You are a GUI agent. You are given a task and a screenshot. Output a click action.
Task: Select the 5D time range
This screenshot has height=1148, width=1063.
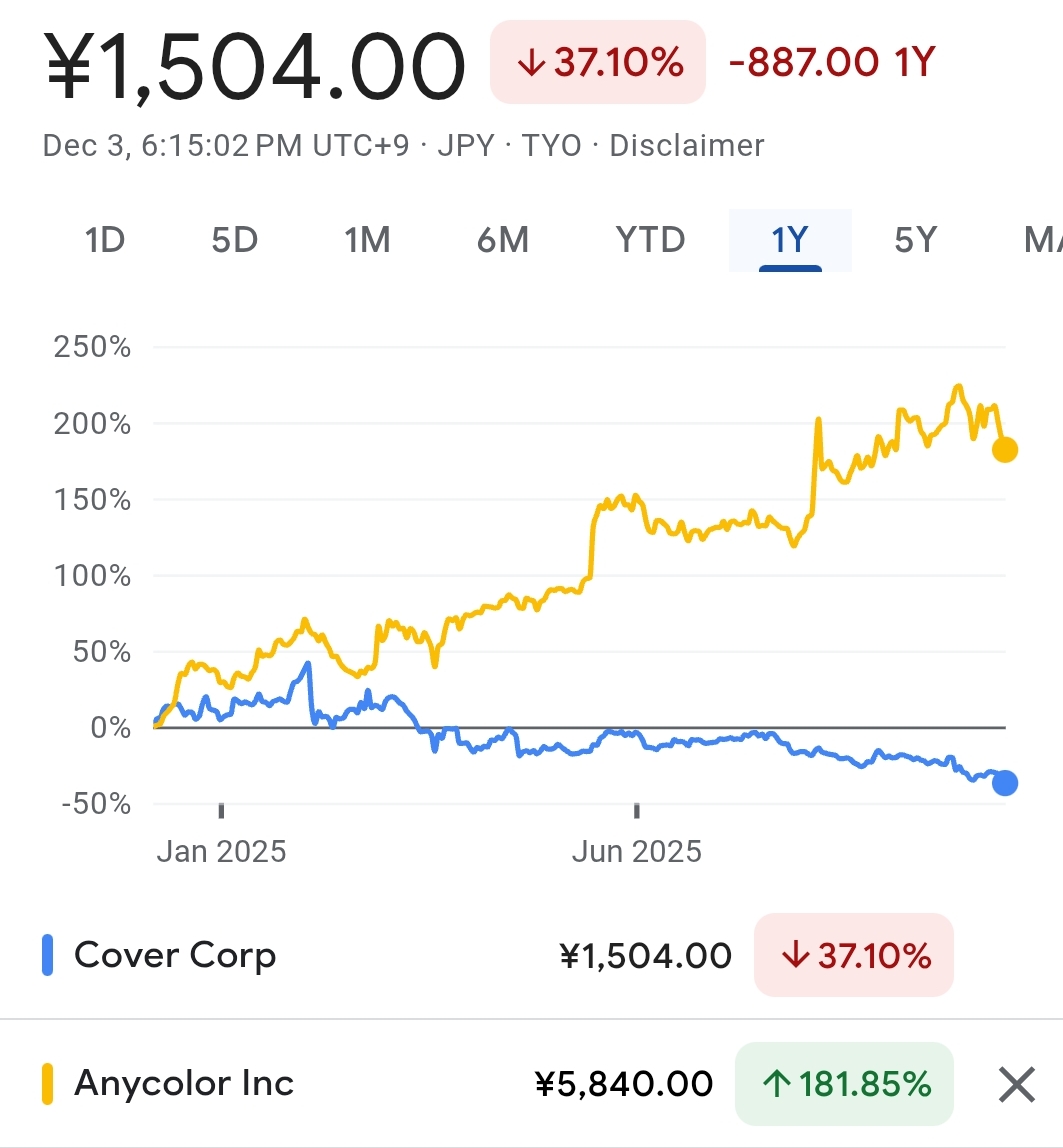point(235,240)
